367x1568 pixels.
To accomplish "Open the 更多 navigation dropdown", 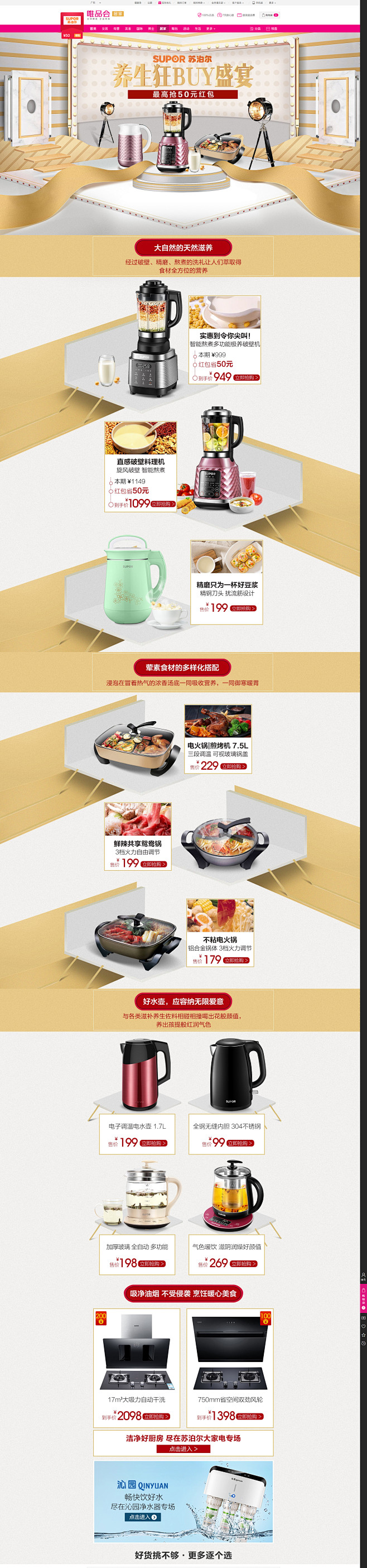I will [210, 28].
